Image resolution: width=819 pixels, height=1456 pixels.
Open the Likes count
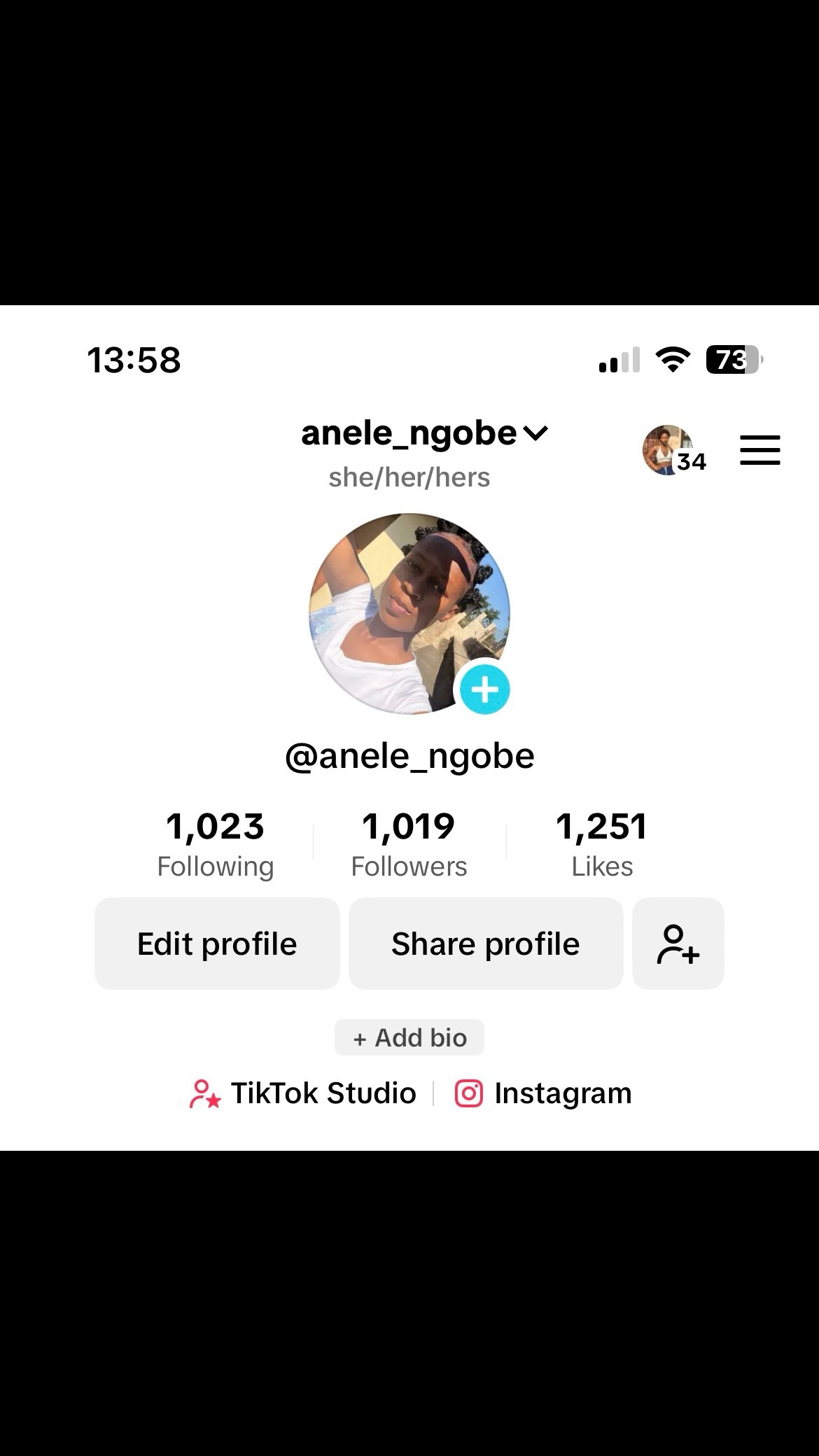point(602,844)
